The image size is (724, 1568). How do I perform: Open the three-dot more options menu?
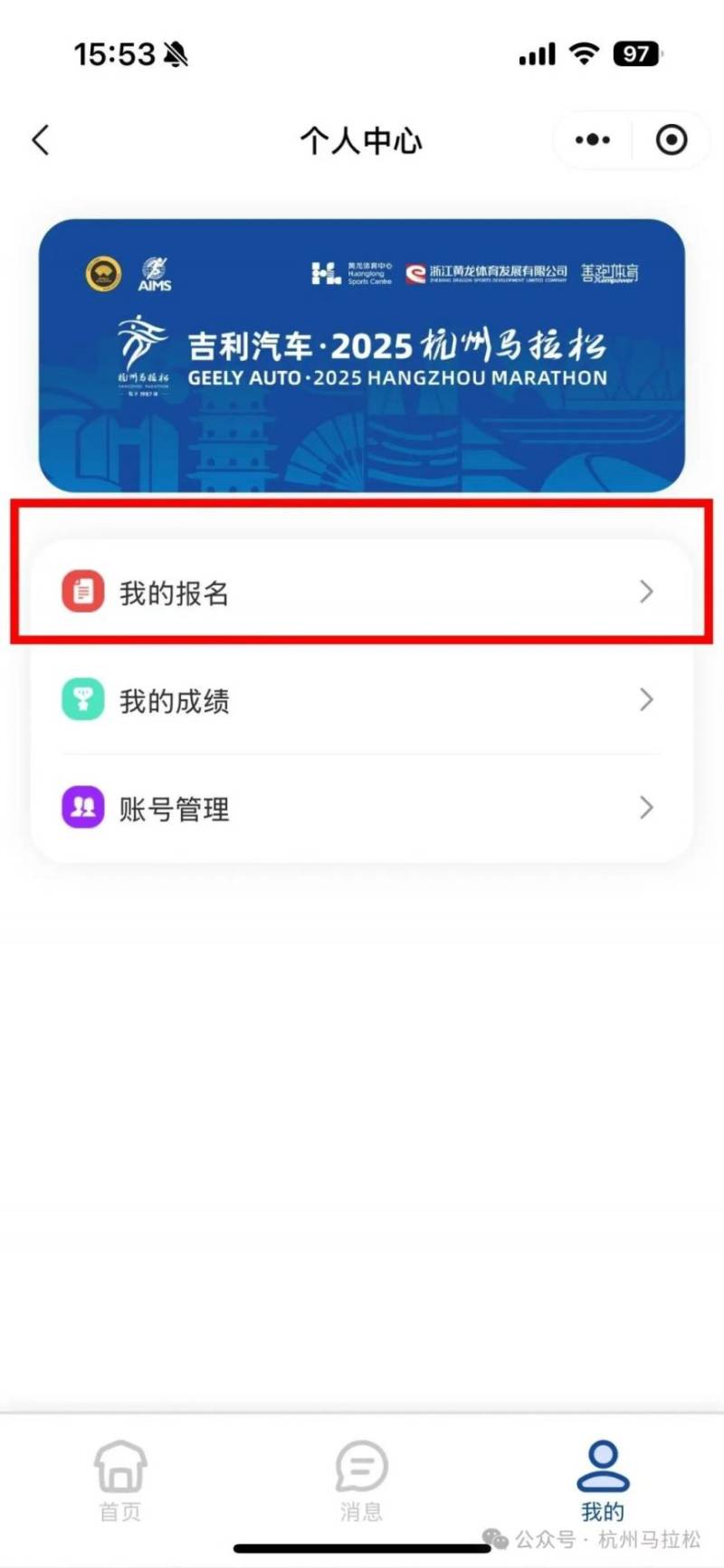tap(592, 140)
